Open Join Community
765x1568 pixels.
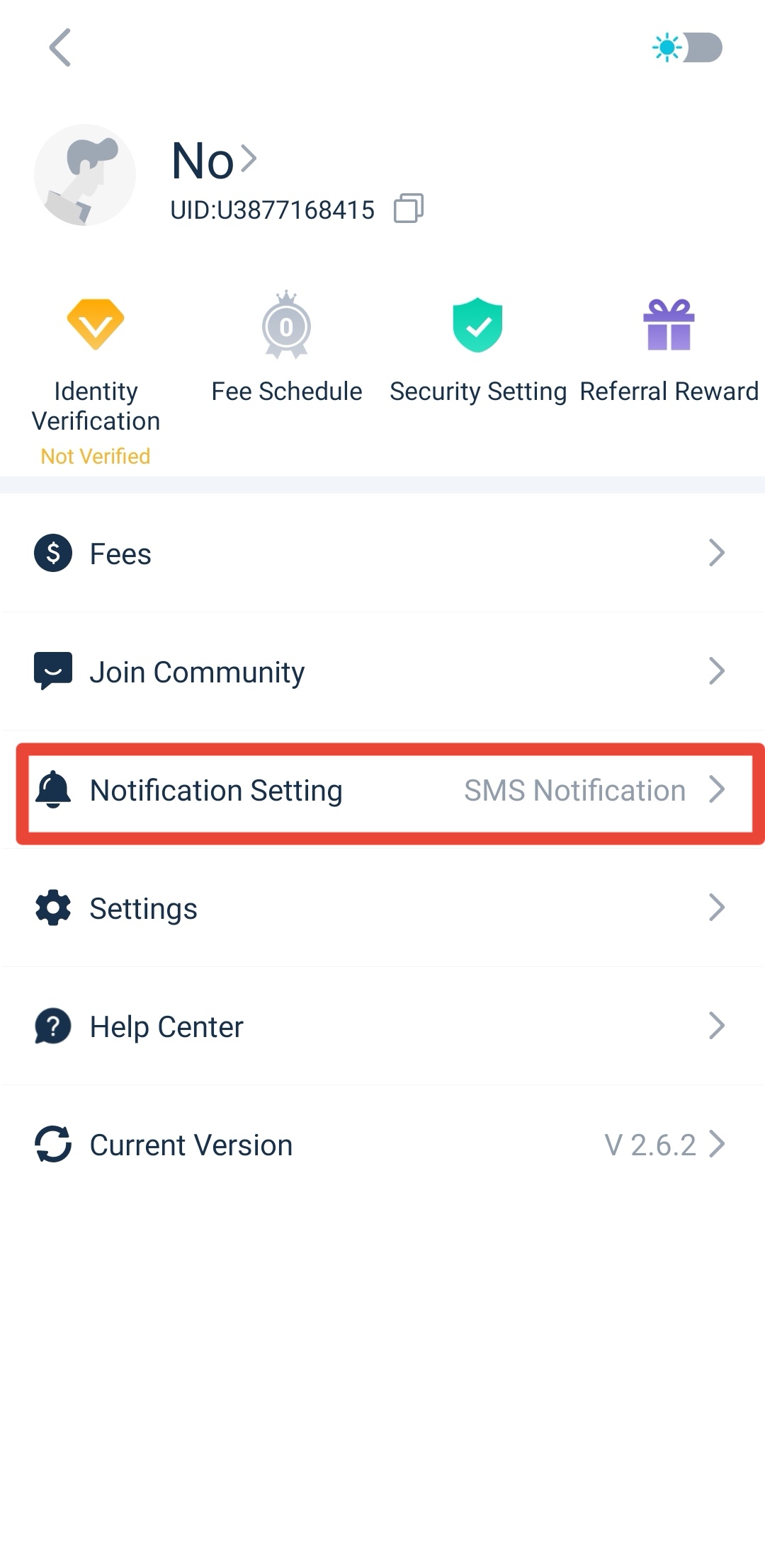[x=382, y=671]
